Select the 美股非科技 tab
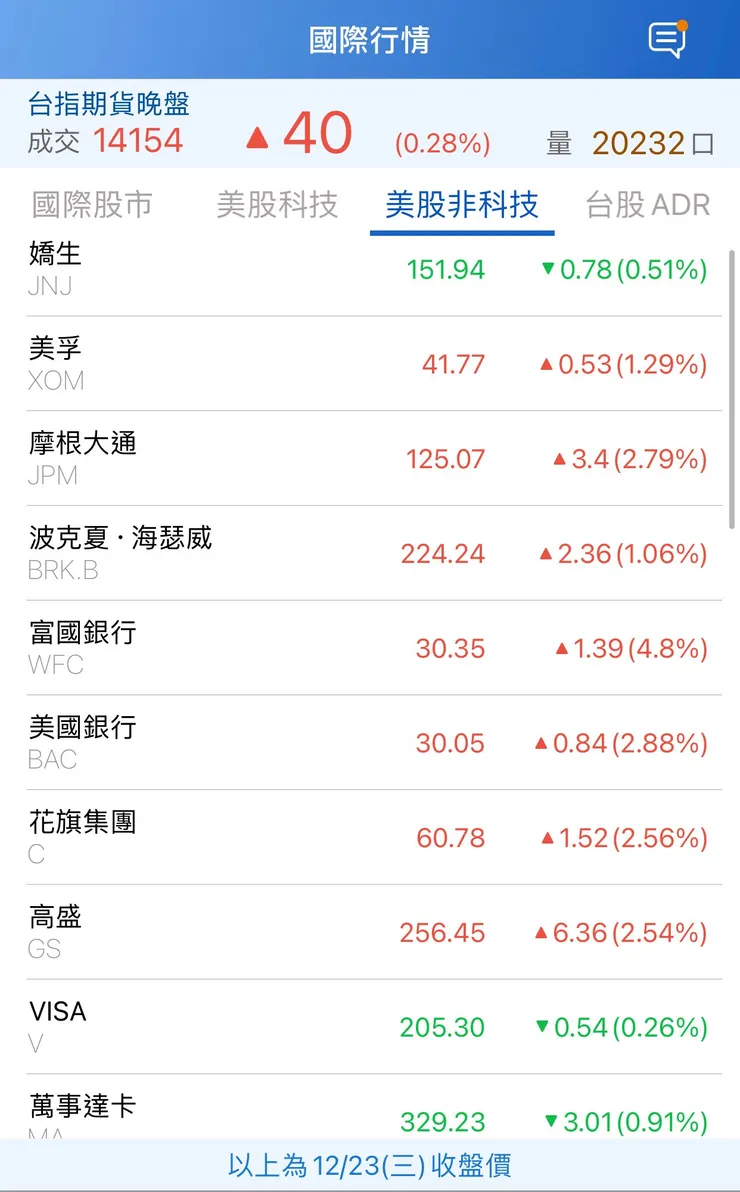 pyautogui.click(x=462, y=205)
